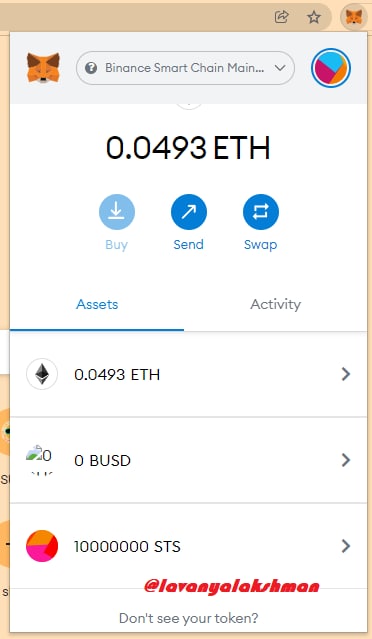Screen dimensions: 372x639
Task: Open the 0 BUSD asset row
Action: click(x=188, y=460)
